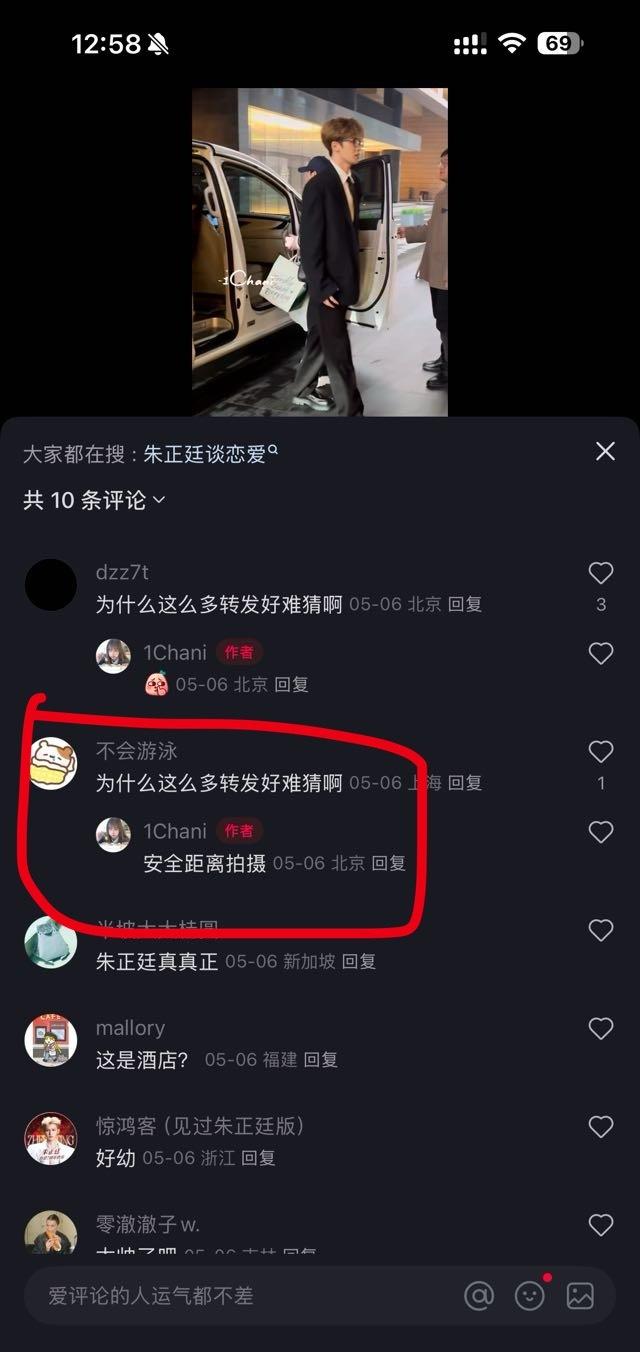Reply to mallory's comment
Screen dimensions: 640x1352
pyautogui.click(x=321, y=1060)
